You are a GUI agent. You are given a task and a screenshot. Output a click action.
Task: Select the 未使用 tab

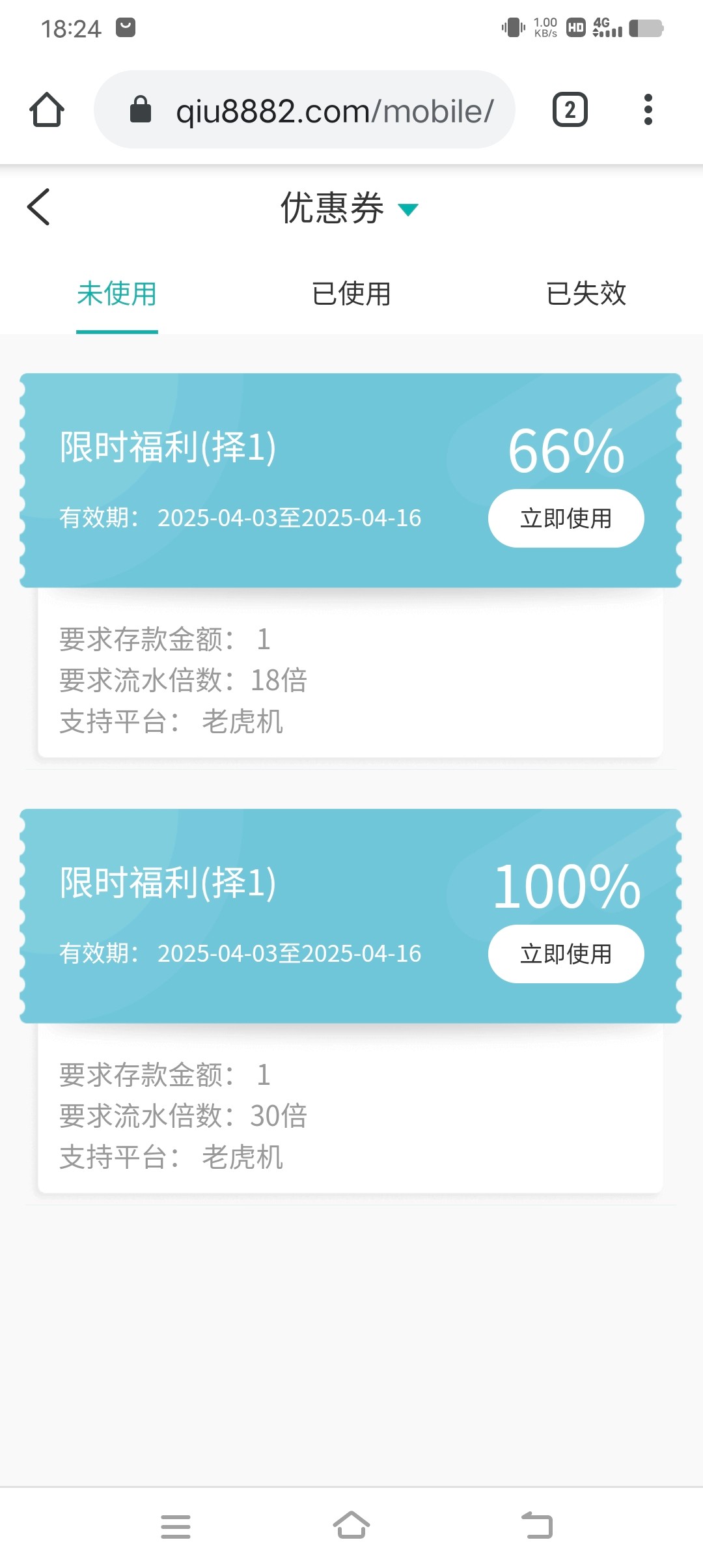pos(117,294)
